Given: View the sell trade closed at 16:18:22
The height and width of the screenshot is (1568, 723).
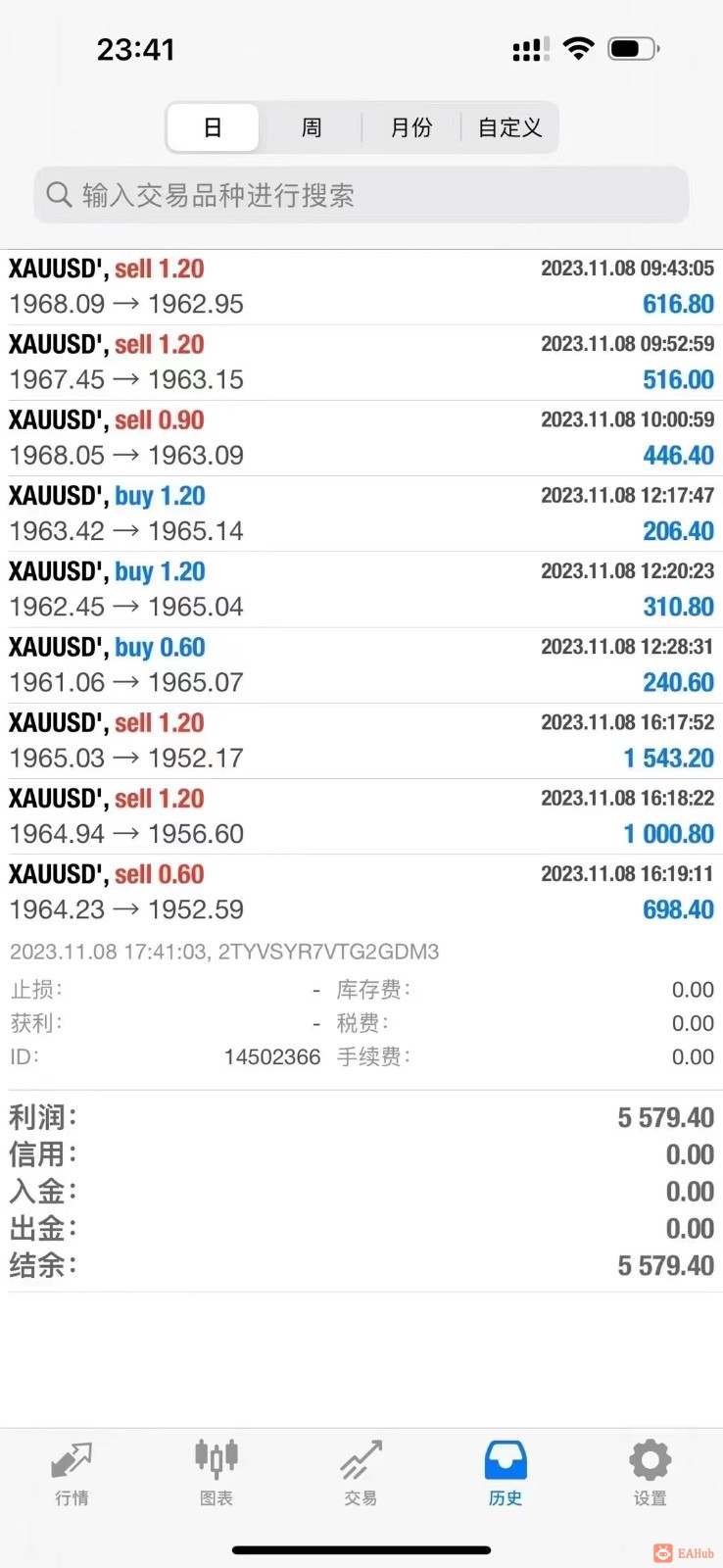Looking at the screenshot, I should coord(361,815).
